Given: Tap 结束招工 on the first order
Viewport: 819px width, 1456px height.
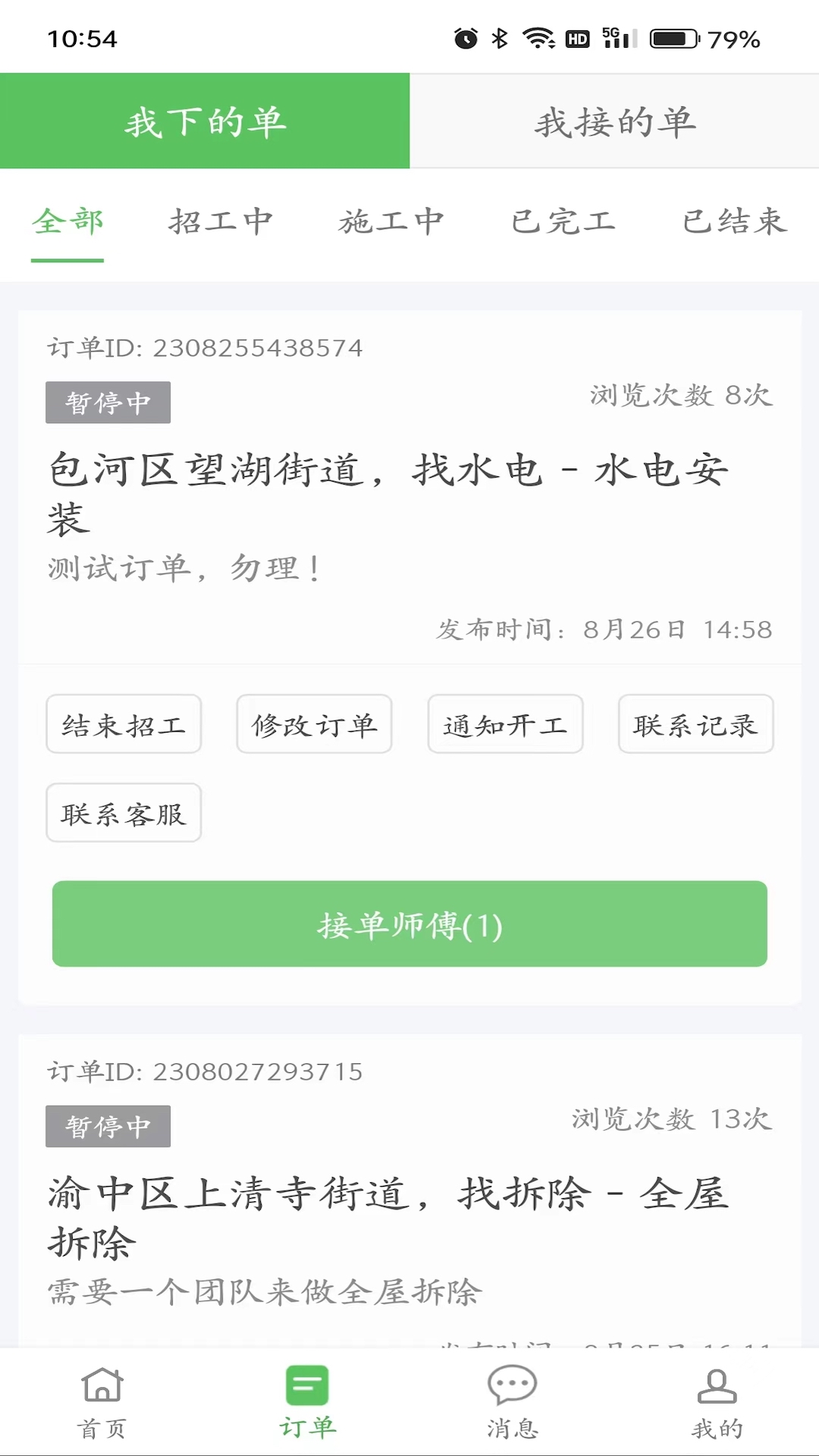Looking at the screenshot, I should click(123, 724).
